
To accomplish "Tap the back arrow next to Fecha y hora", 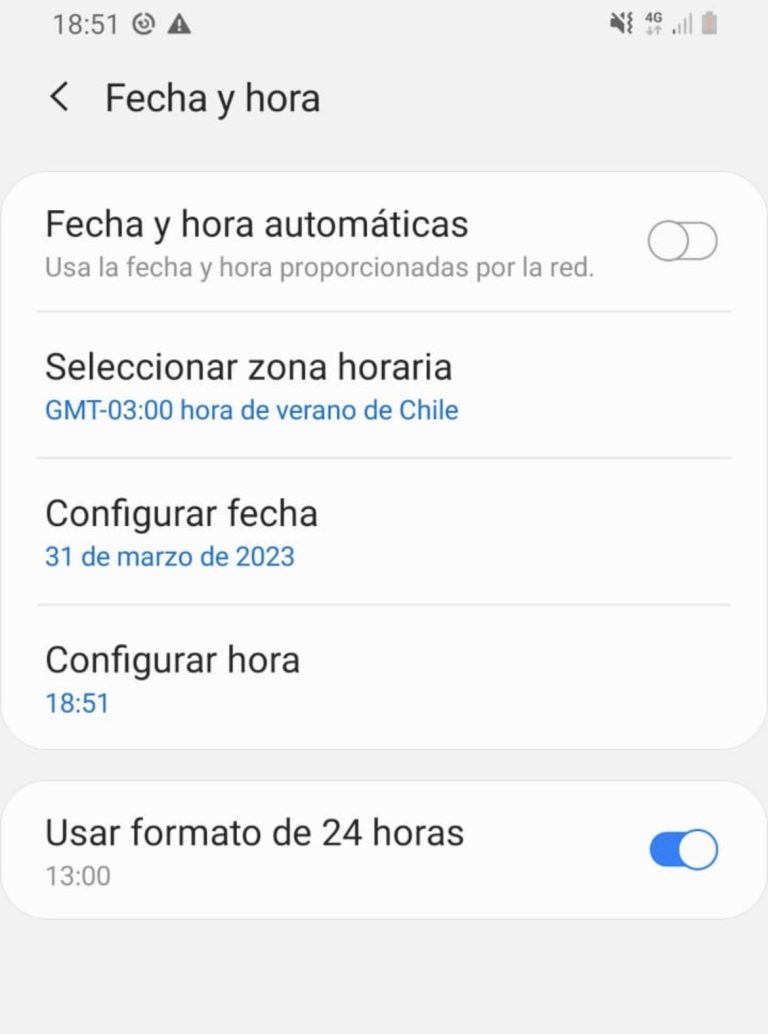I will 58,97.
